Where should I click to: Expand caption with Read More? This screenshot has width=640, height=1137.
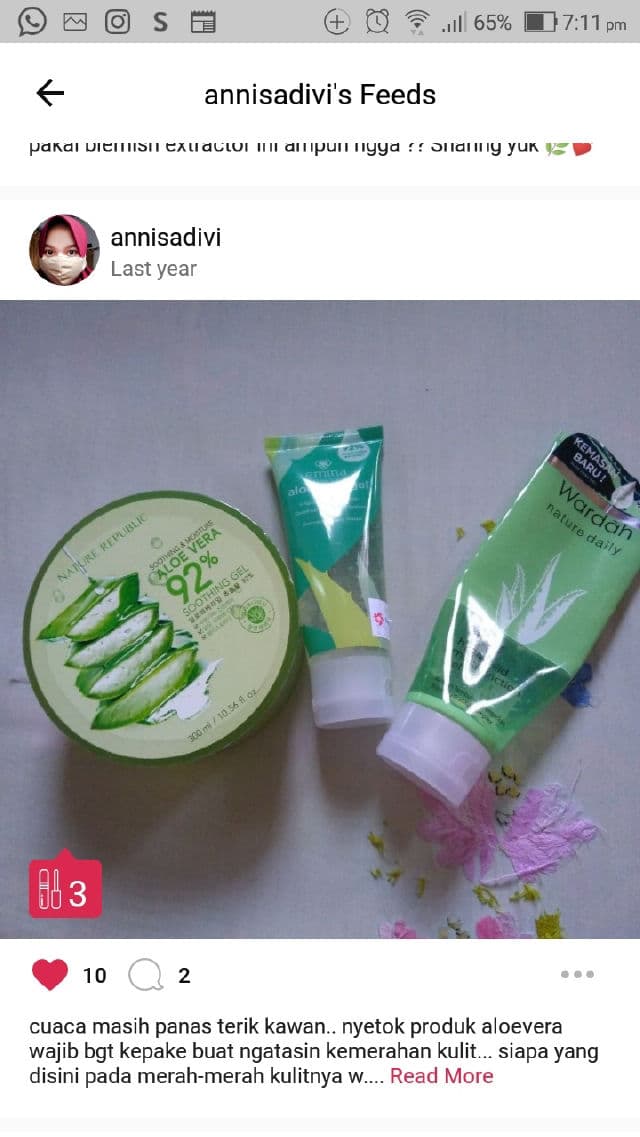[441, 1076]
